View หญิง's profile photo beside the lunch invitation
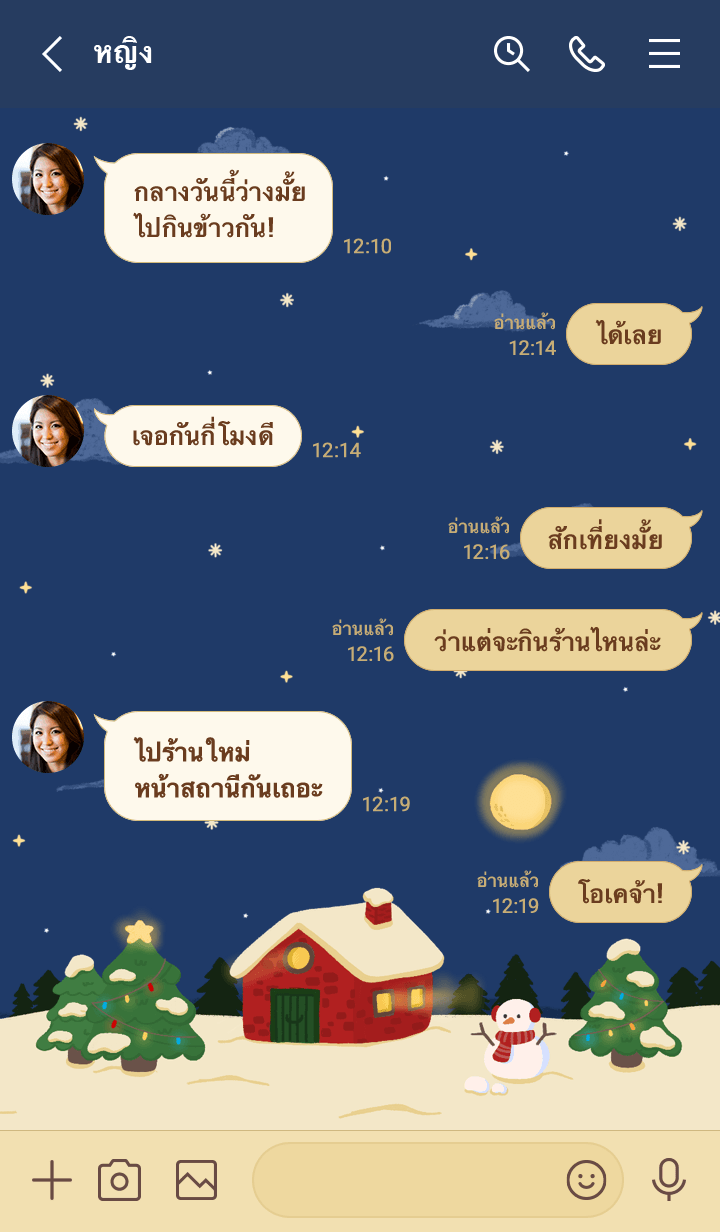720x1232 pixels. pos(48,179)
